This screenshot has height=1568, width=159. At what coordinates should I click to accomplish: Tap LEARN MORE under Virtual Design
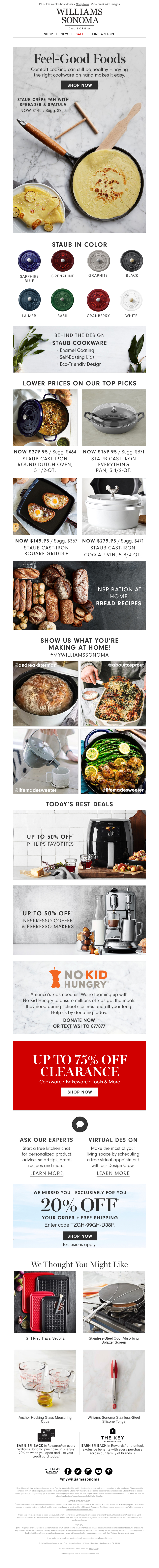click(113, 1173)
